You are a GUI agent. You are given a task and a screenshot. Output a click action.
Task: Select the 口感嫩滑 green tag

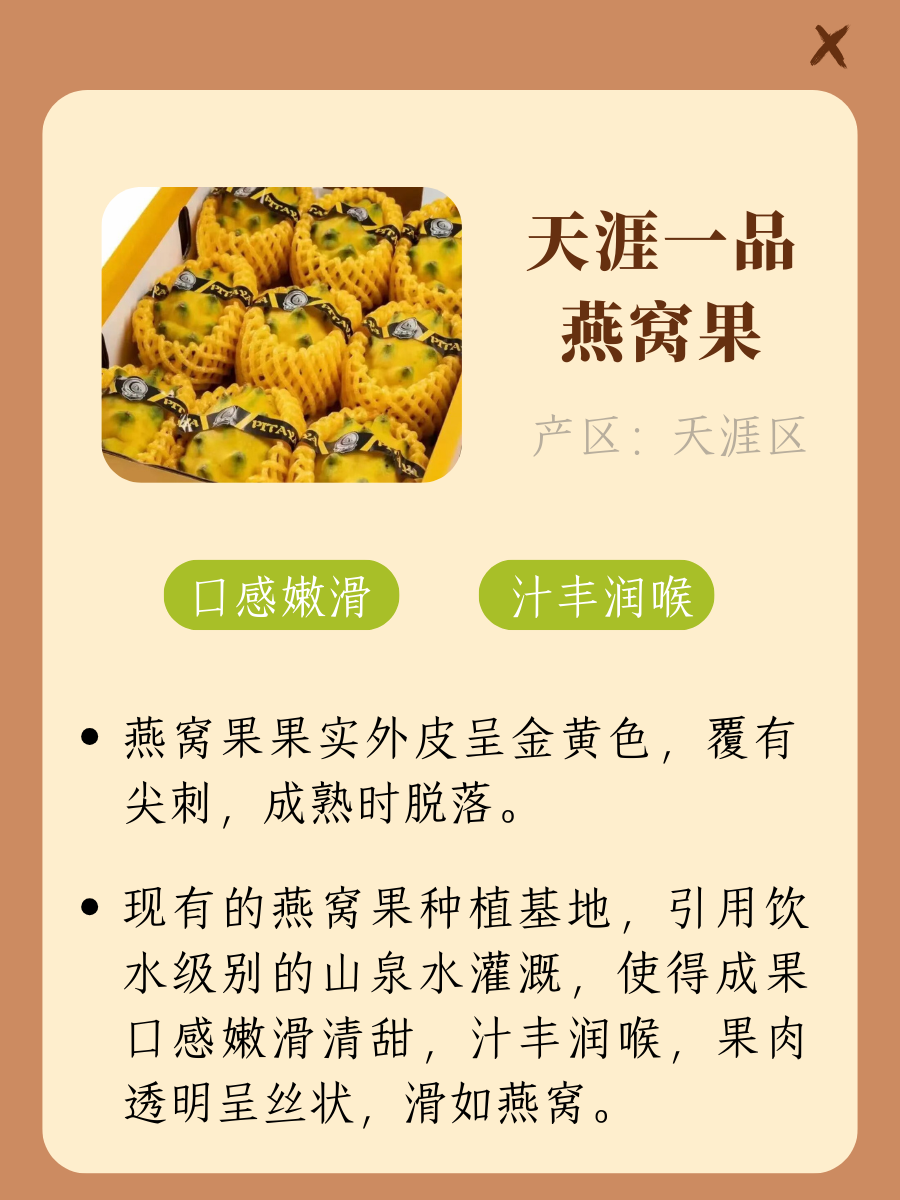click(x=282, y=597)
